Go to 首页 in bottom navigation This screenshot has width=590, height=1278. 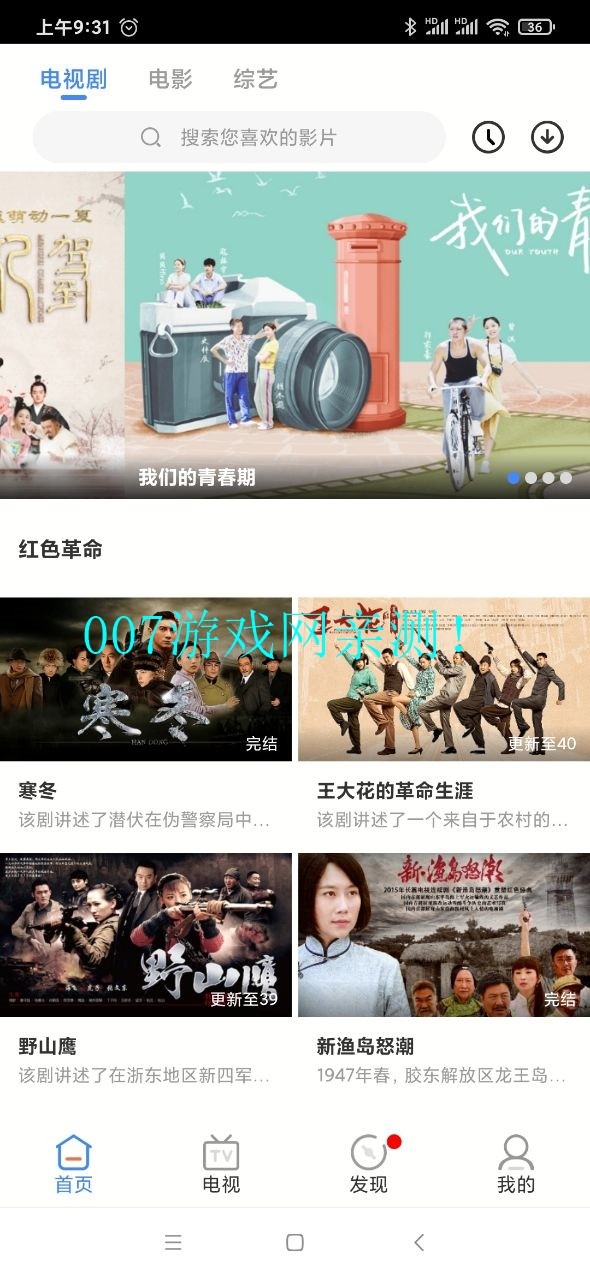73,1164
